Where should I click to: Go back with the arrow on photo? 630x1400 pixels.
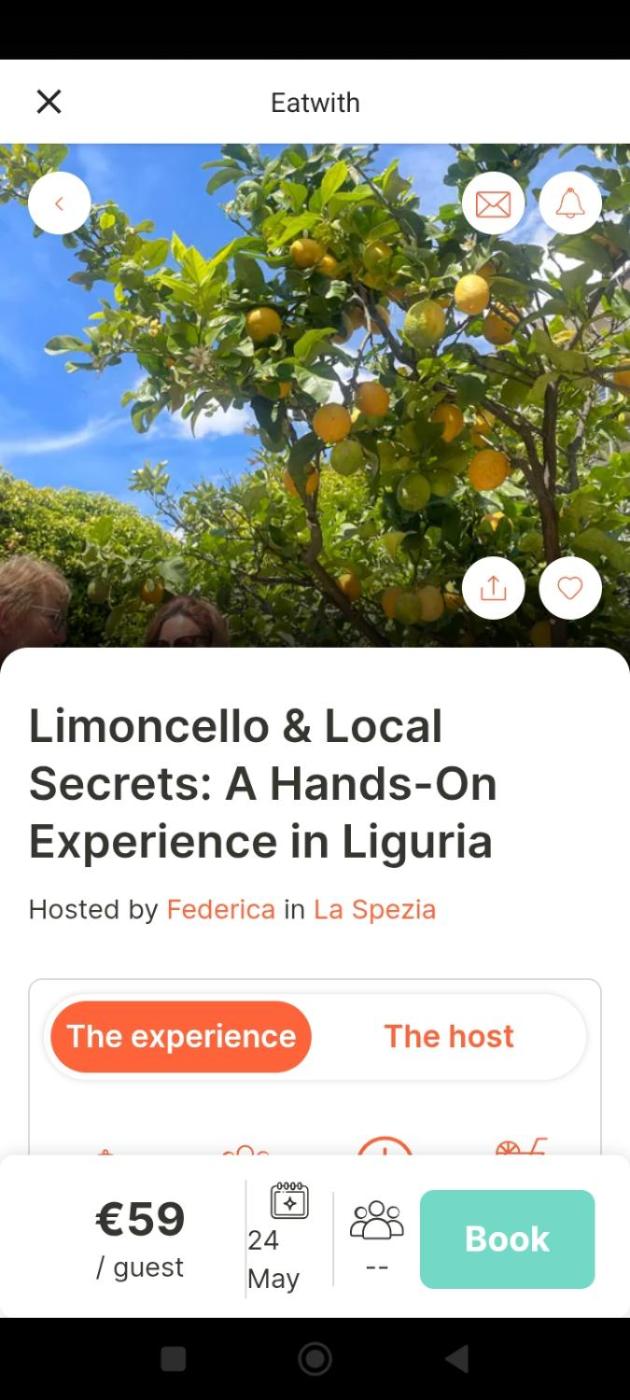click(x=59, y=204)
